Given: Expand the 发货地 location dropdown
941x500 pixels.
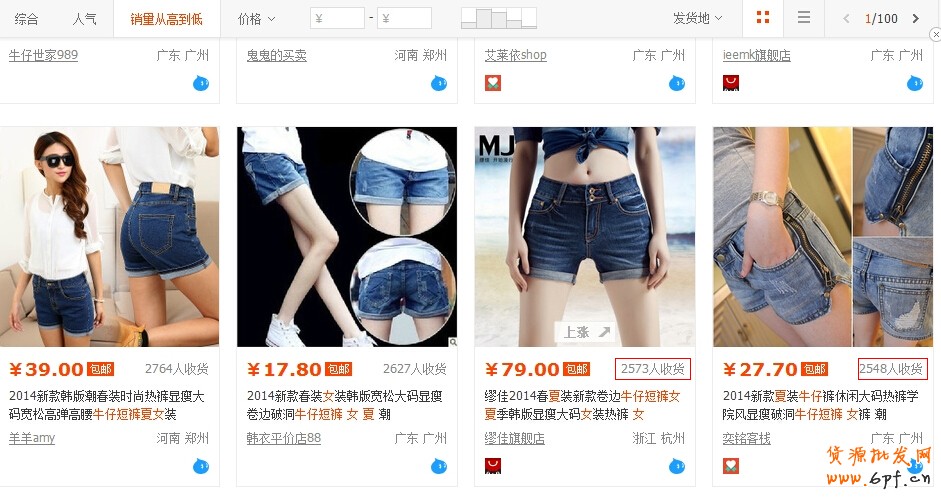Looking at the screenshot, I should point(698,18).
